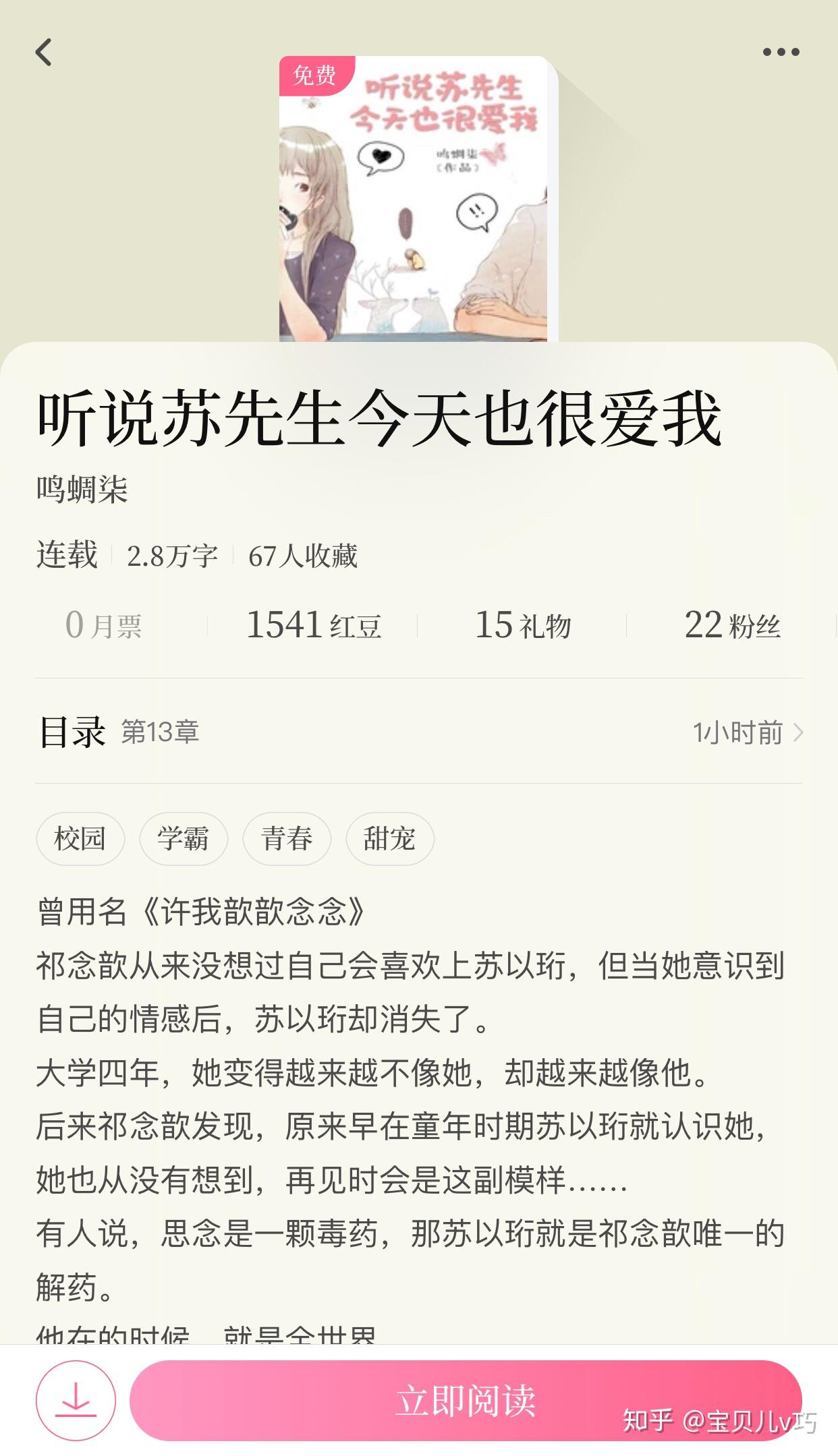Download the book with the download icon
Image resolution: width=838 pixels, height=1456 pixels.
76,1401
